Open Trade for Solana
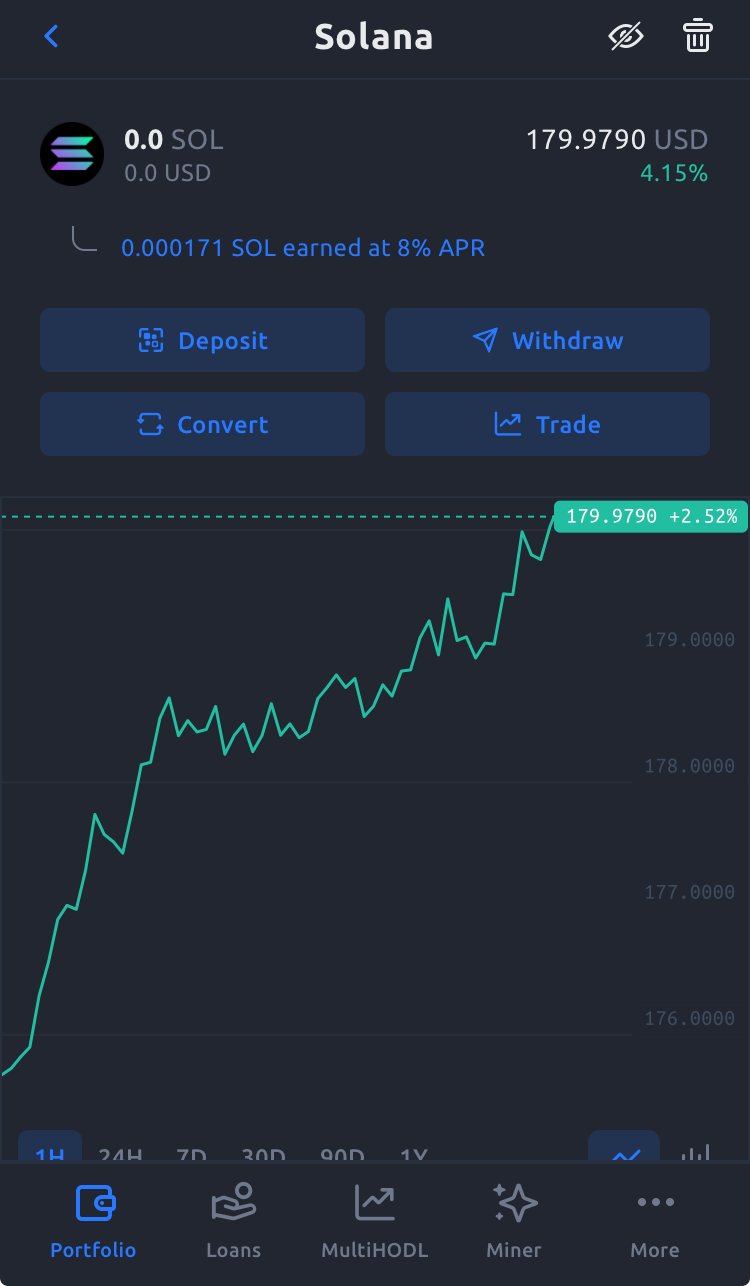 pyautogui.click(x=547, y=424)
